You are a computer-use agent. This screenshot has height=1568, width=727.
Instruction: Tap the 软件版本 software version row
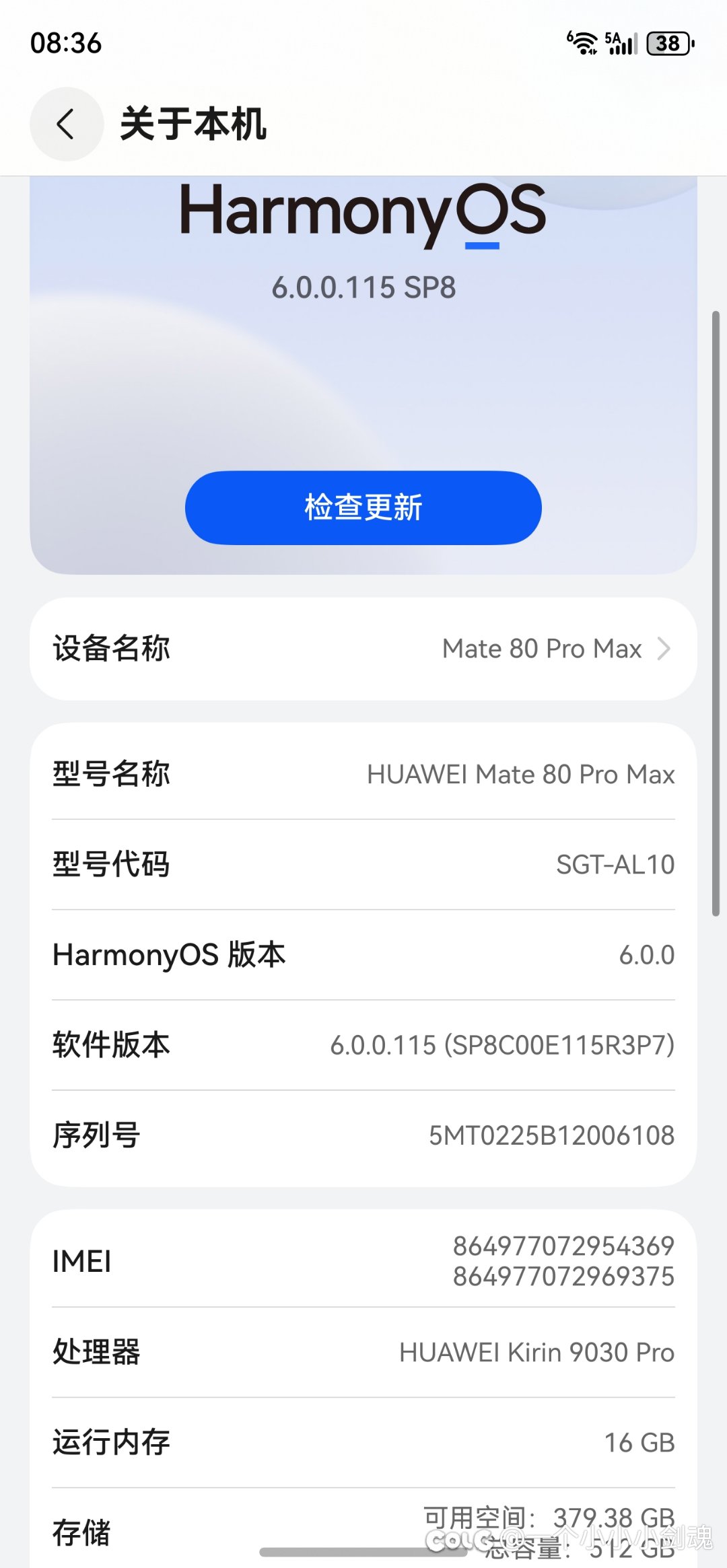pos(363,1045)
